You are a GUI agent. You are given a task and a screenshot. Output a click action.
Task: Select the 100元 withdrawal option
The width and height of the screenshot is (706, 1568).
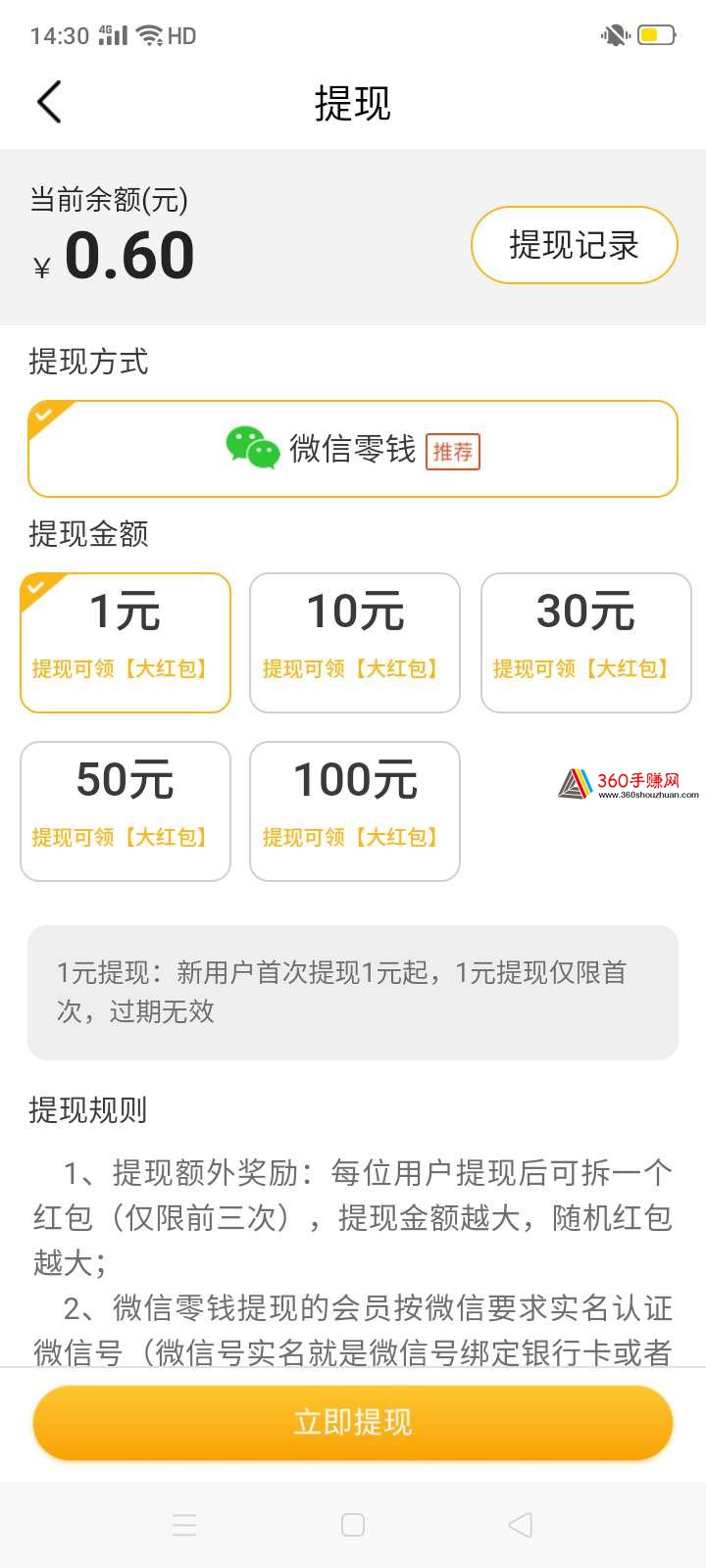coord(355,811)
